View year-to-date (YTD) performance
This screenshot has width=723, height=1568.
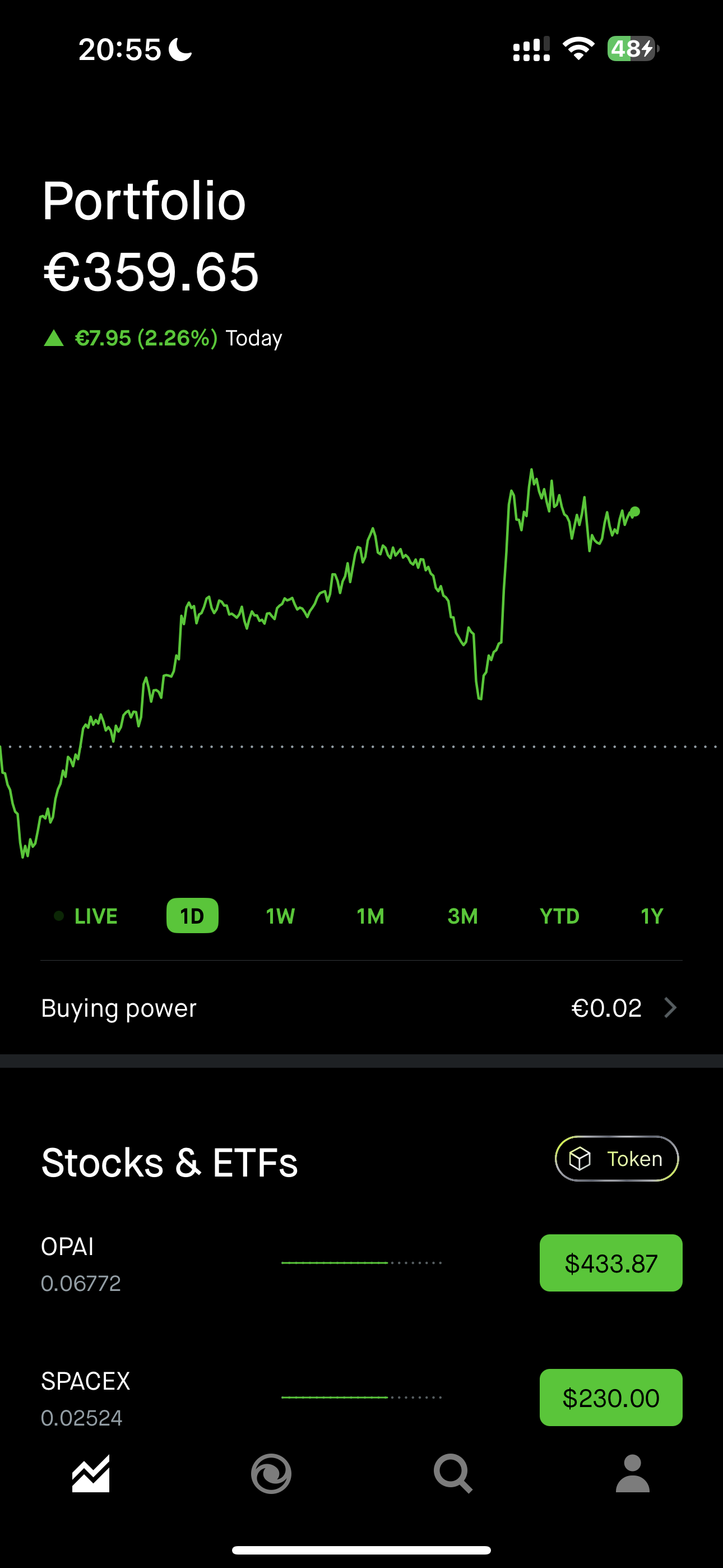tap(559, 915)
